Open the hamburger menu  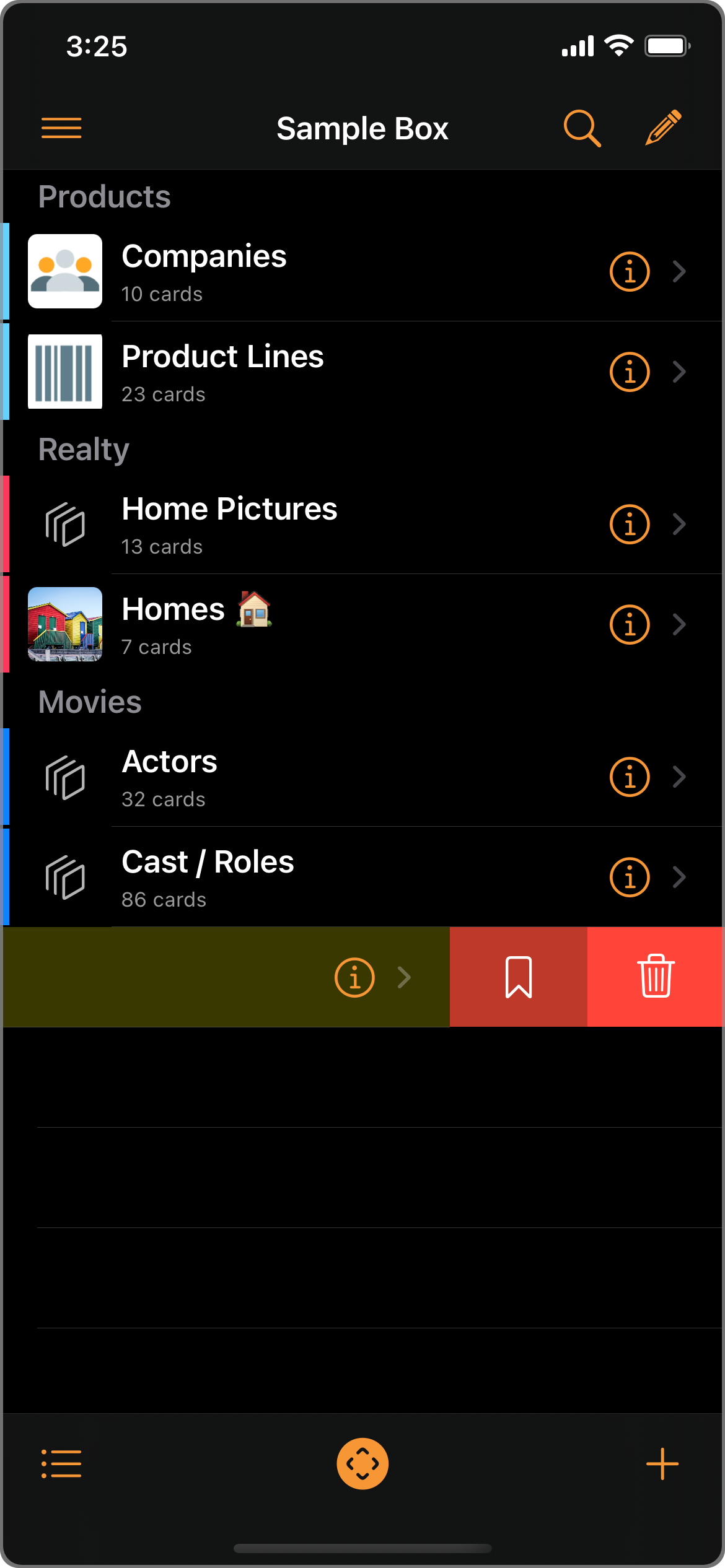tap(61, 128)
